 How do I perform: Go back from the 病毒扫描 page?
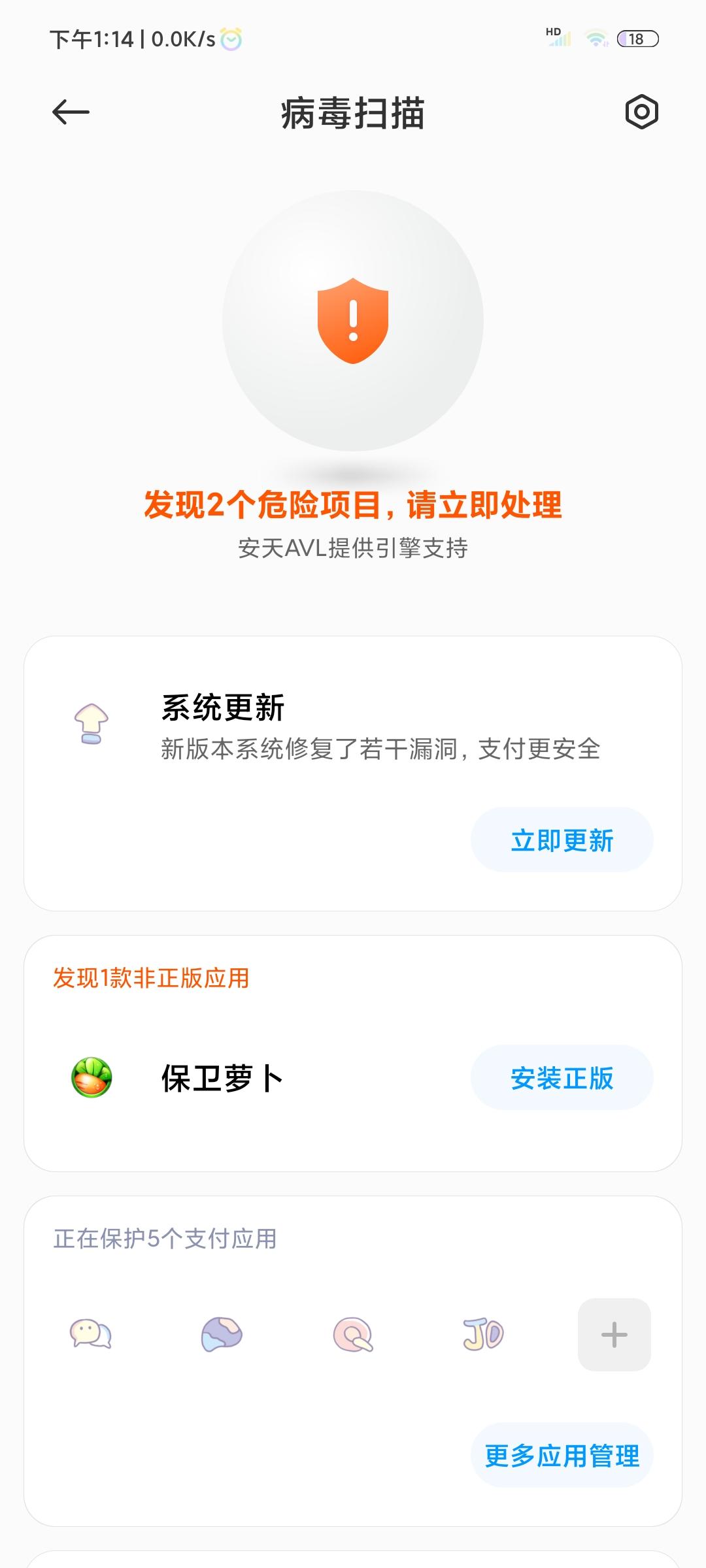71,112
